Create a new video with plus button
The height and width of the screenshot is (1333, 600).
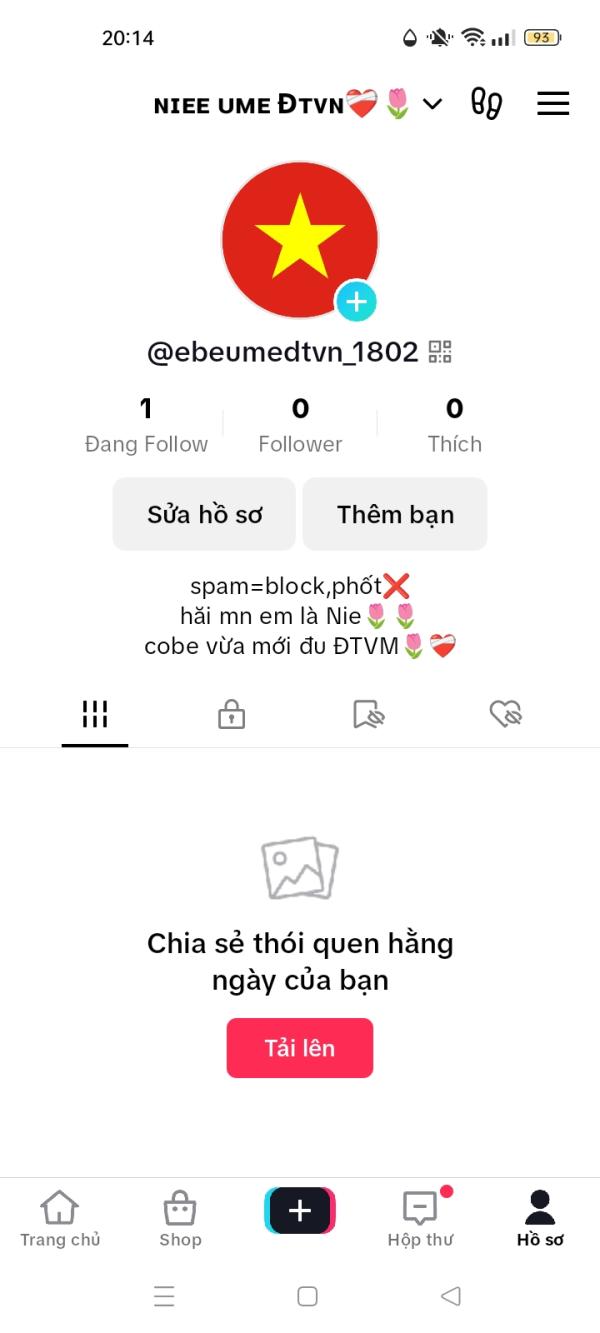[300, 1210]
